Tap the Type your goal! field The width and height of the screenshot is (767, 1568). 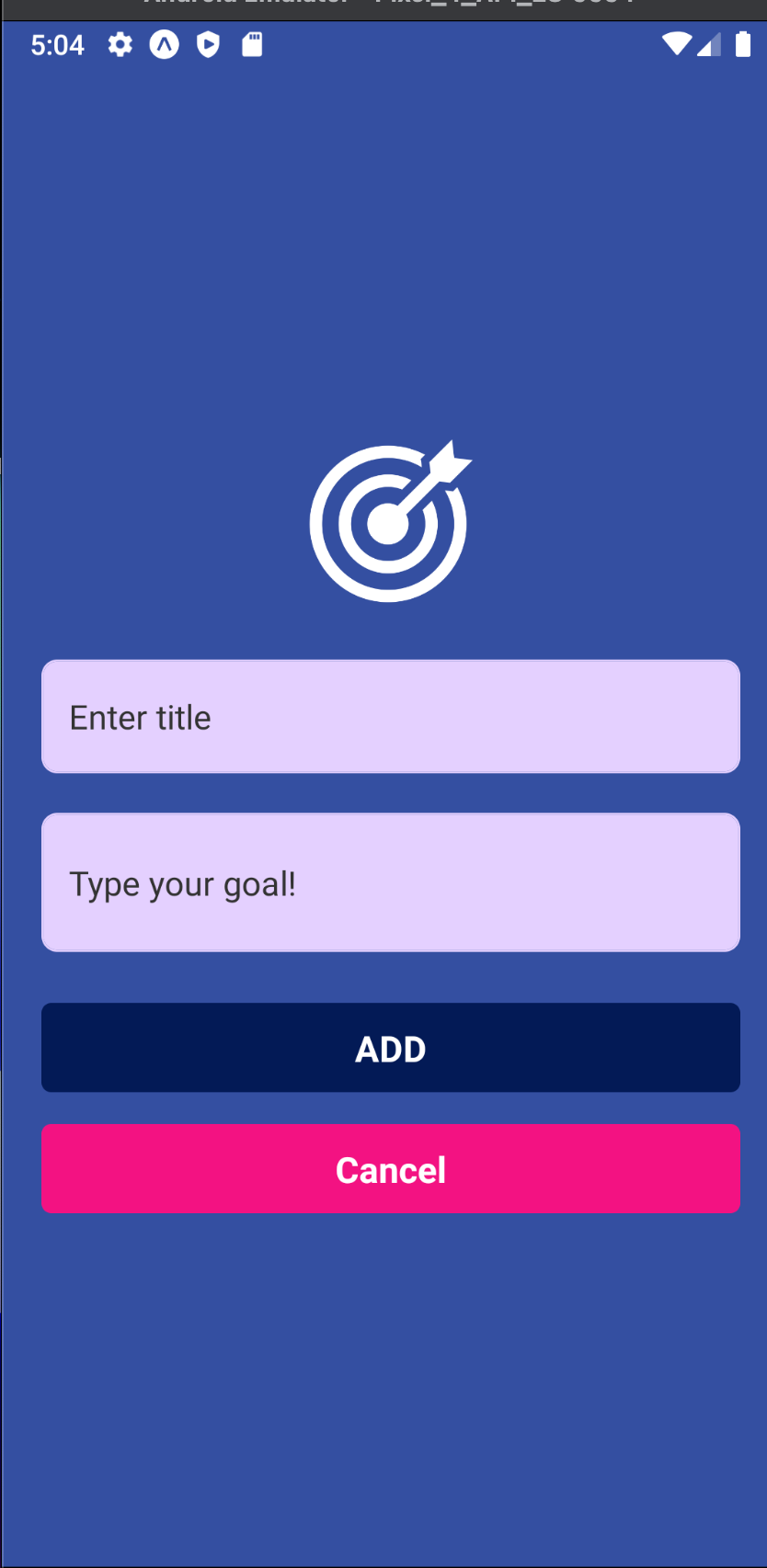pos(391,882)
